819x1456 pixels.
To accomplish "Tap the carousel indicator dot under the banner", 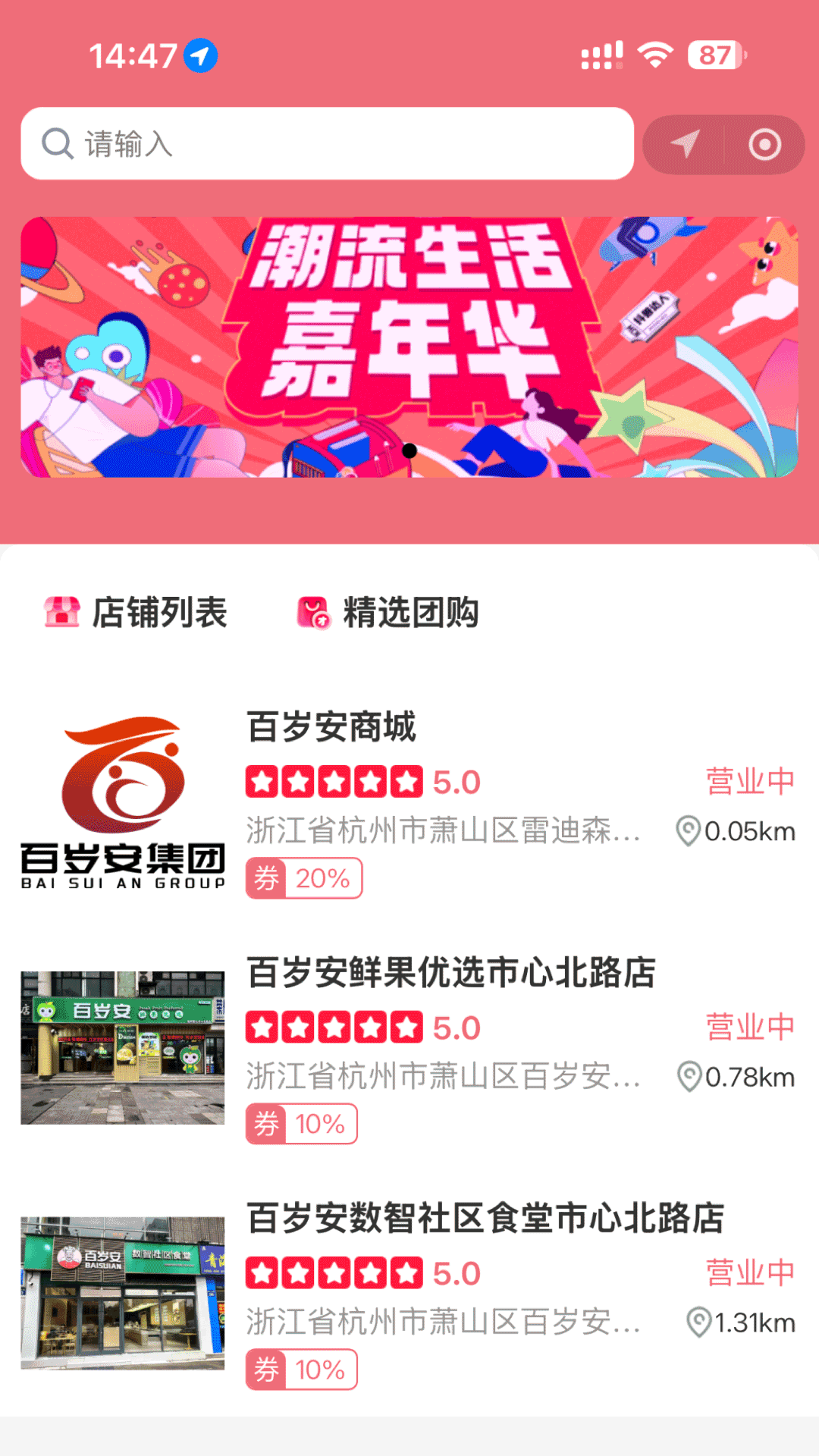I will [409, 450].
